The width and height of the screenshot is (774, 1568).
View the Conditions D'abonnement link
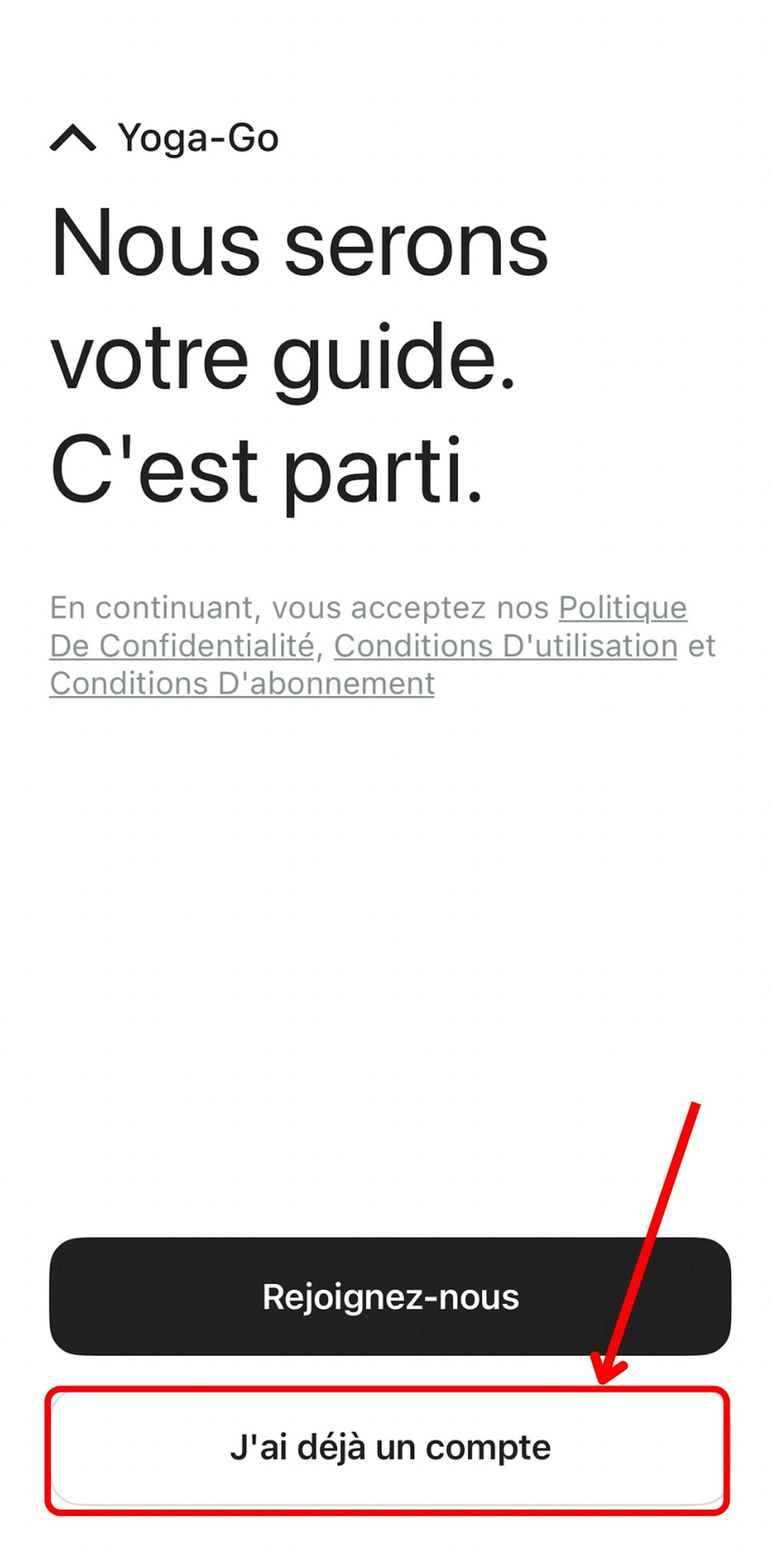[241, 683]
